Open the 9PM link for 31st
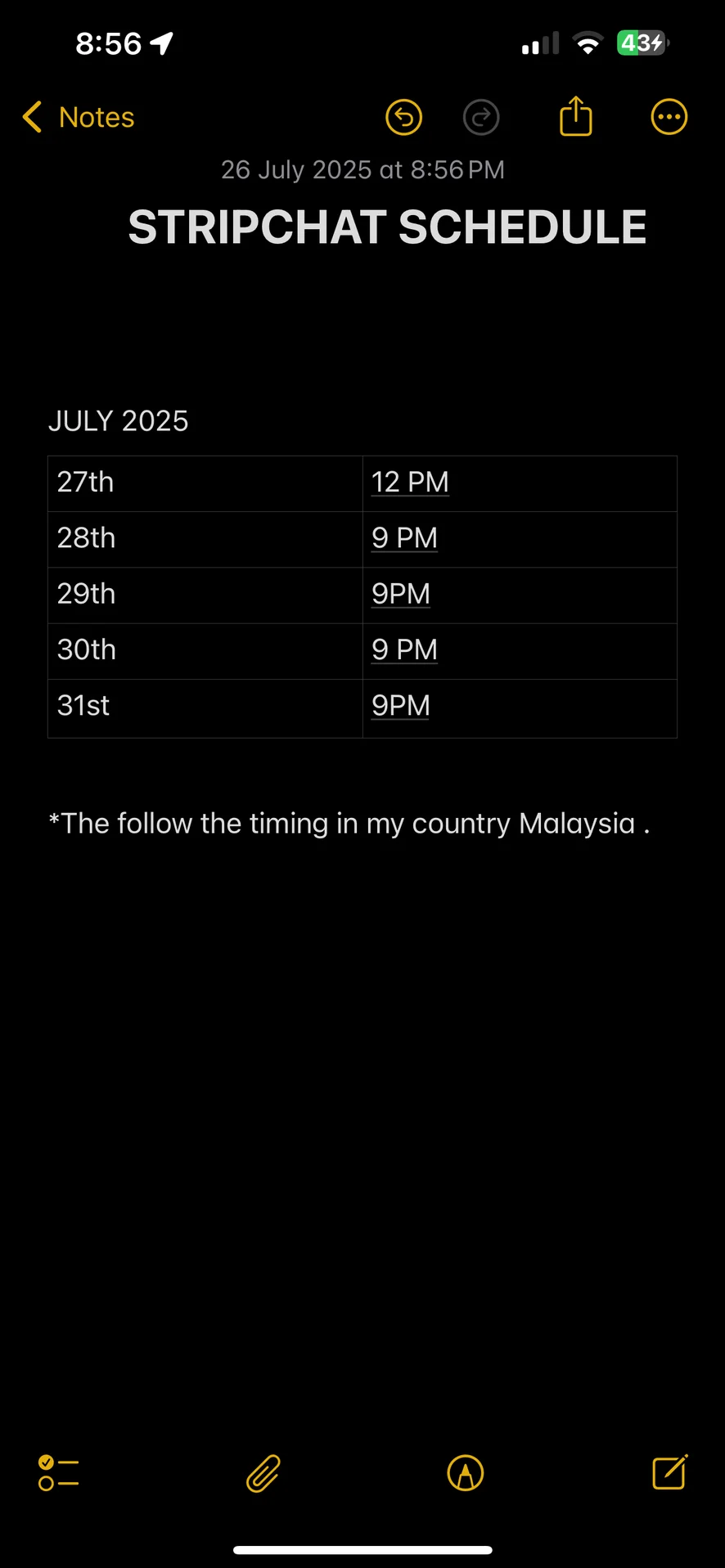Screen dimensions: 725x1568 [x=401, y=705]
